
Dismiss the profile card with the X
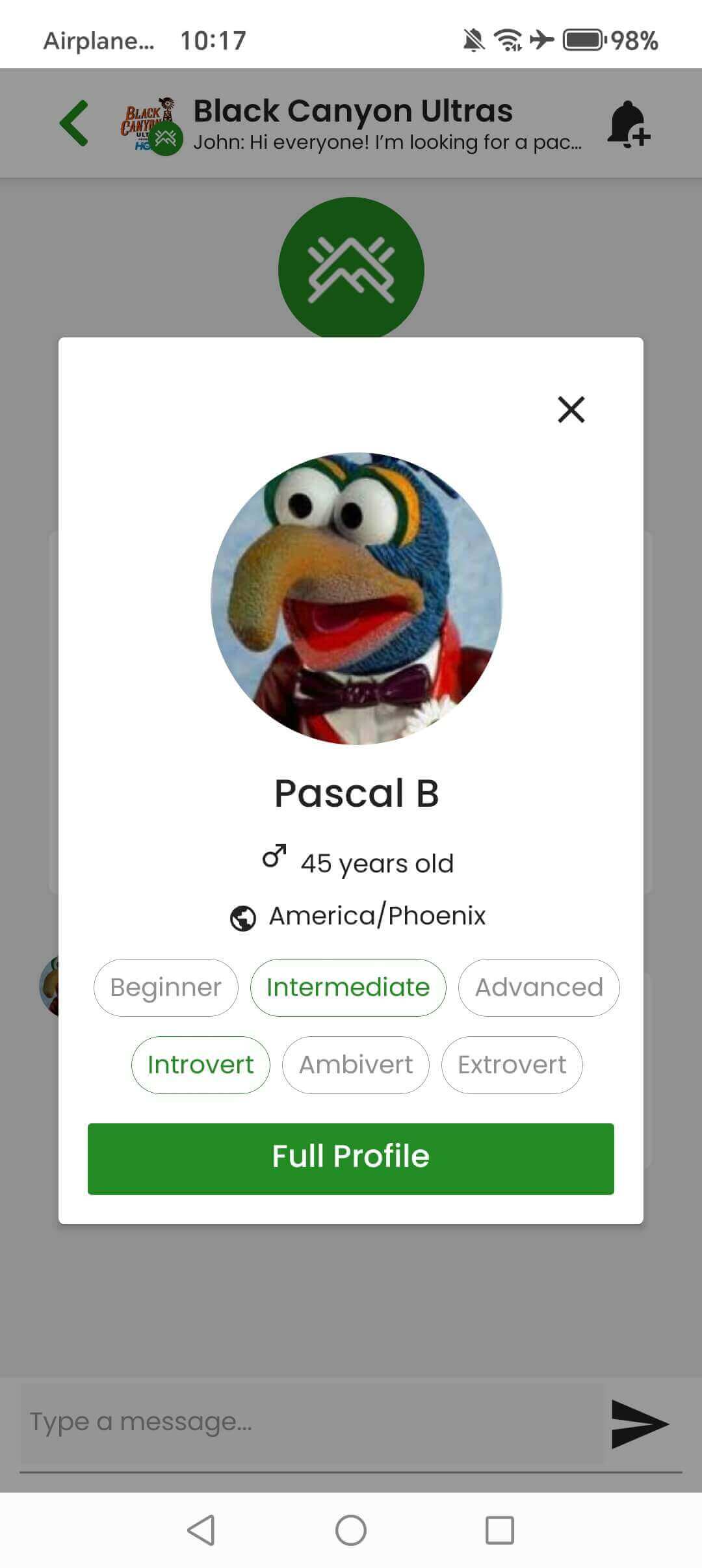571,410
